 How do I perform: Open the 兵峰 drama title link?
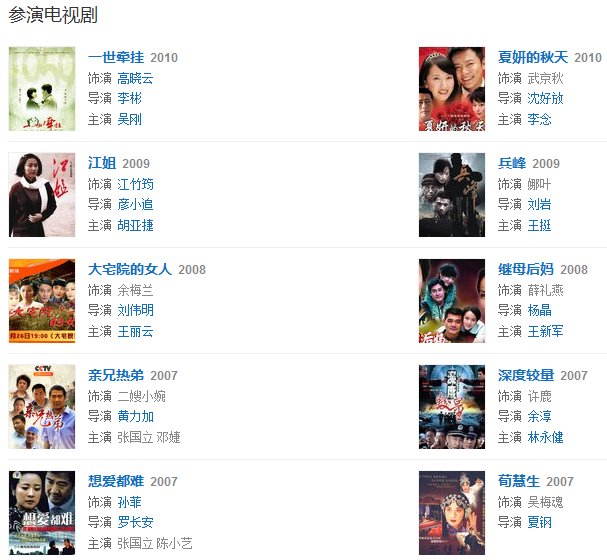tap(512, 163)
